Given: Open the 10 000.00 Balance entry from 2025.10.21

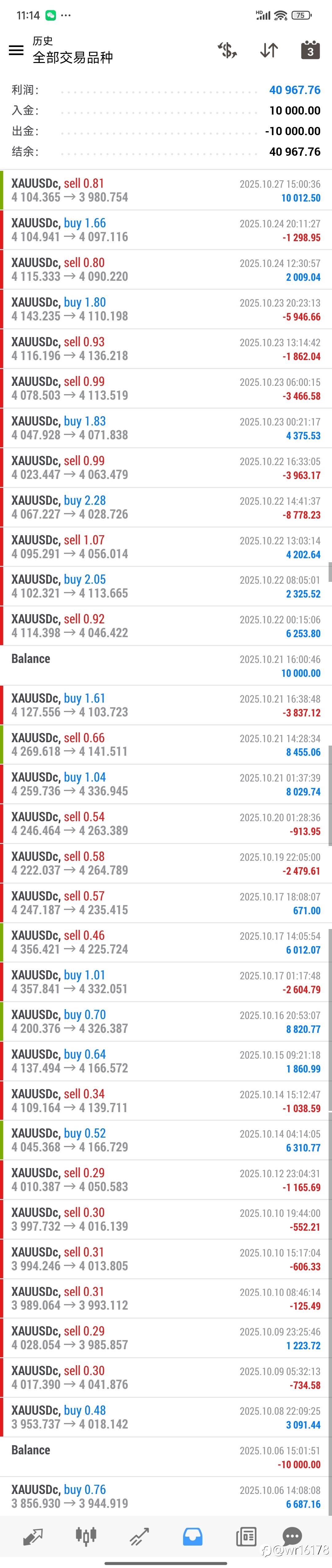Looking at the screenshot, I should tap(166, 665).
